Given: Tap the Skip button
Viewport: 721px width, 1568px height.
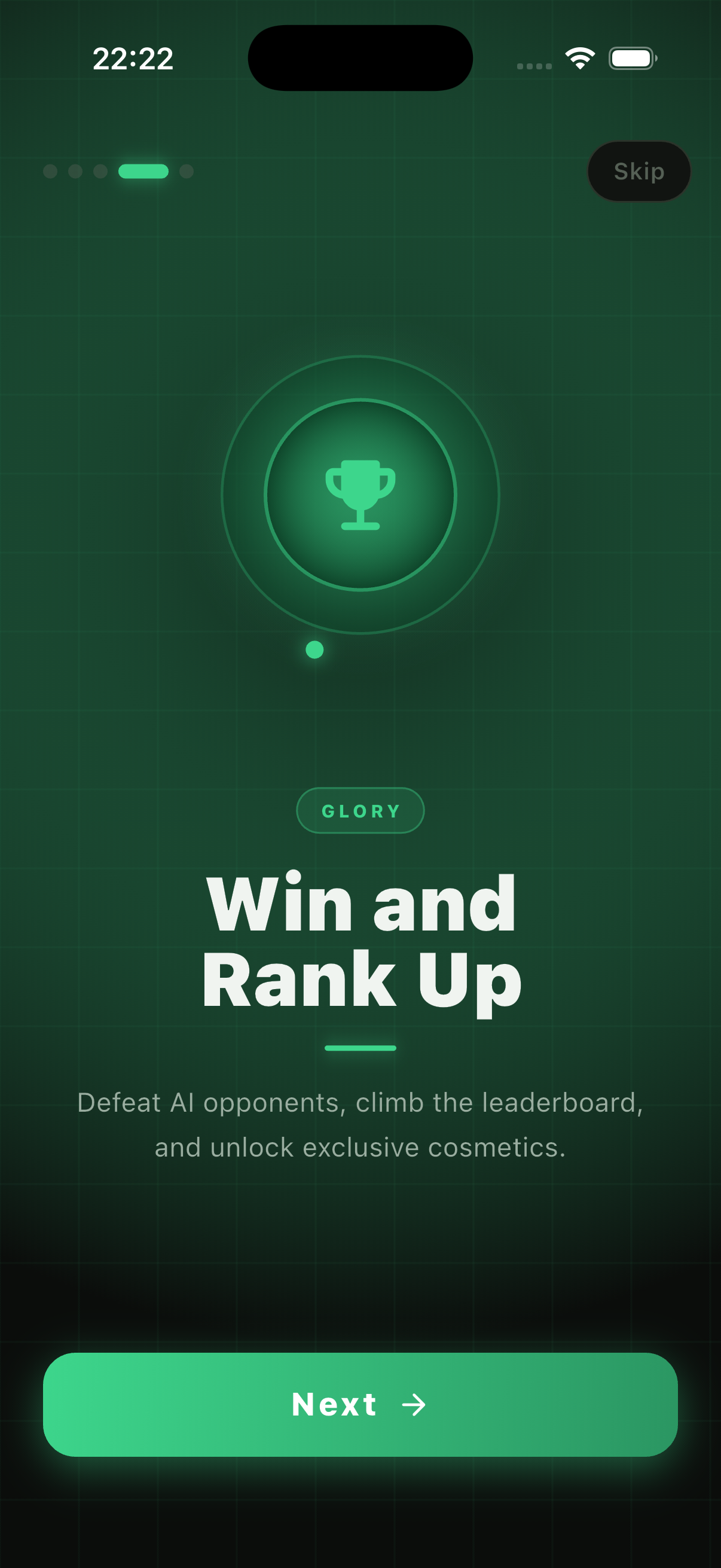Looking at the screenshot, I should click(638, 171).
